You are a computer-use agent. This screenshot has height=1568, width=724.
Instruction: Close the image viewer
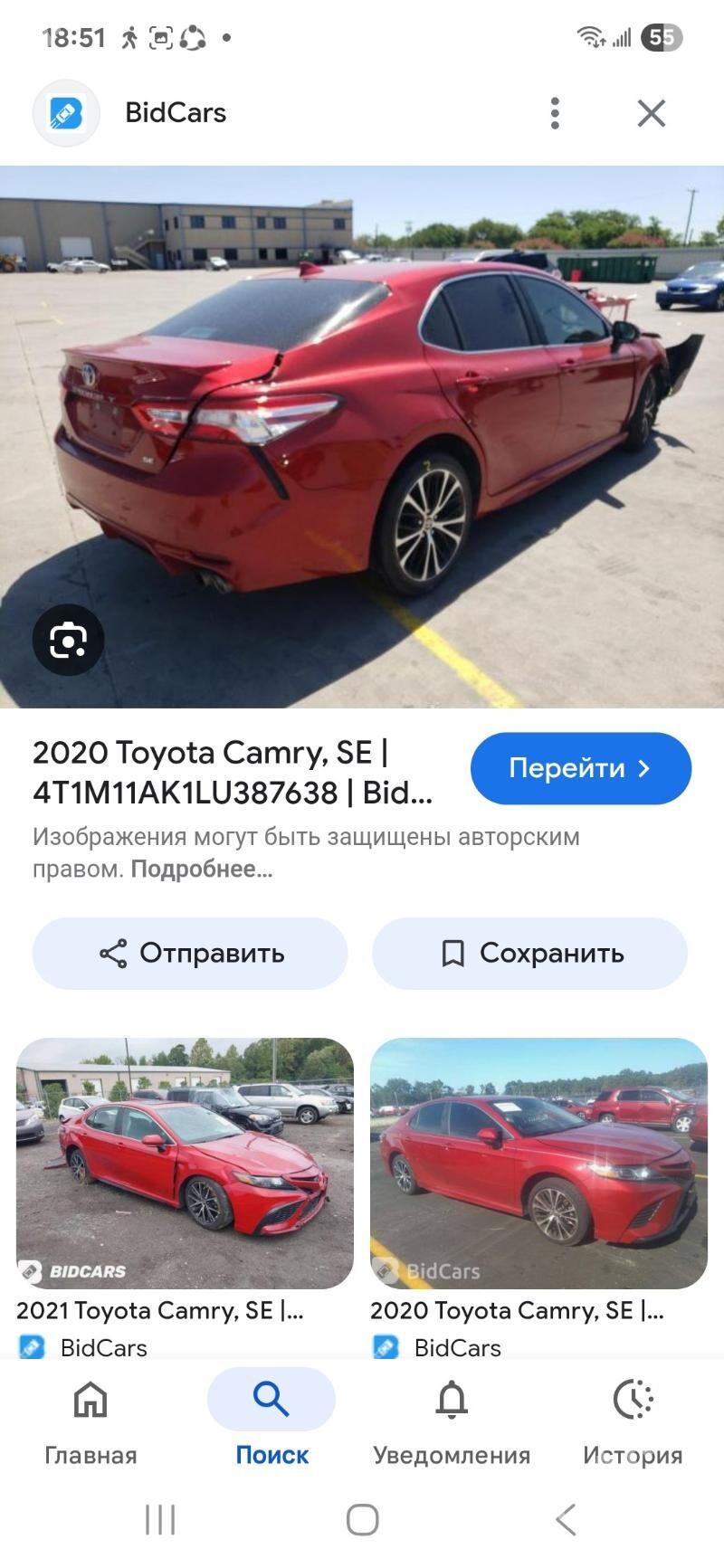(651, 113)
